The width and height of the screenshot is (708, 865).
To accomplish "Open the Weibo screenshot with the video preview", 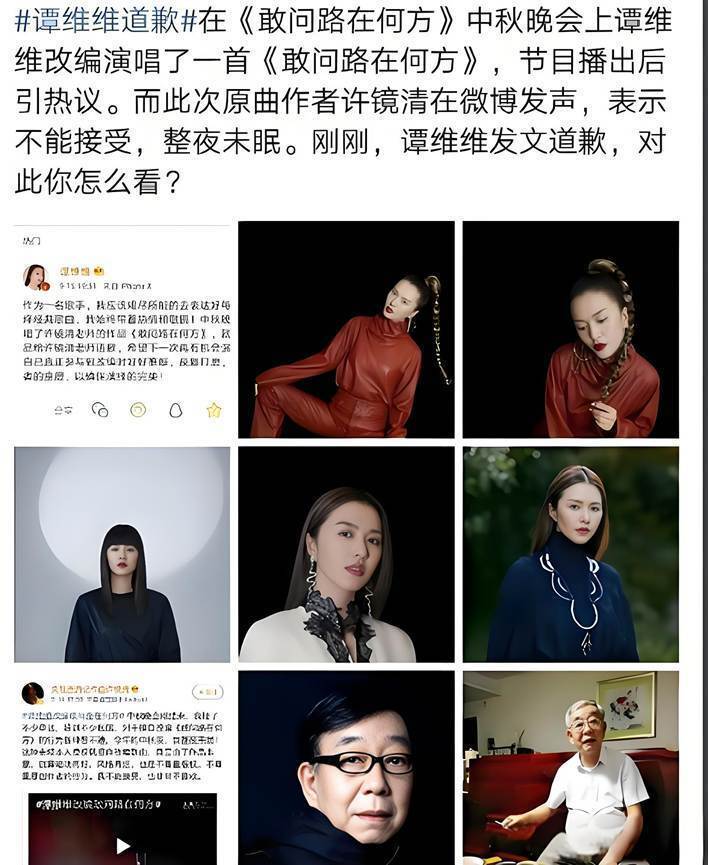I will point(122,768).
